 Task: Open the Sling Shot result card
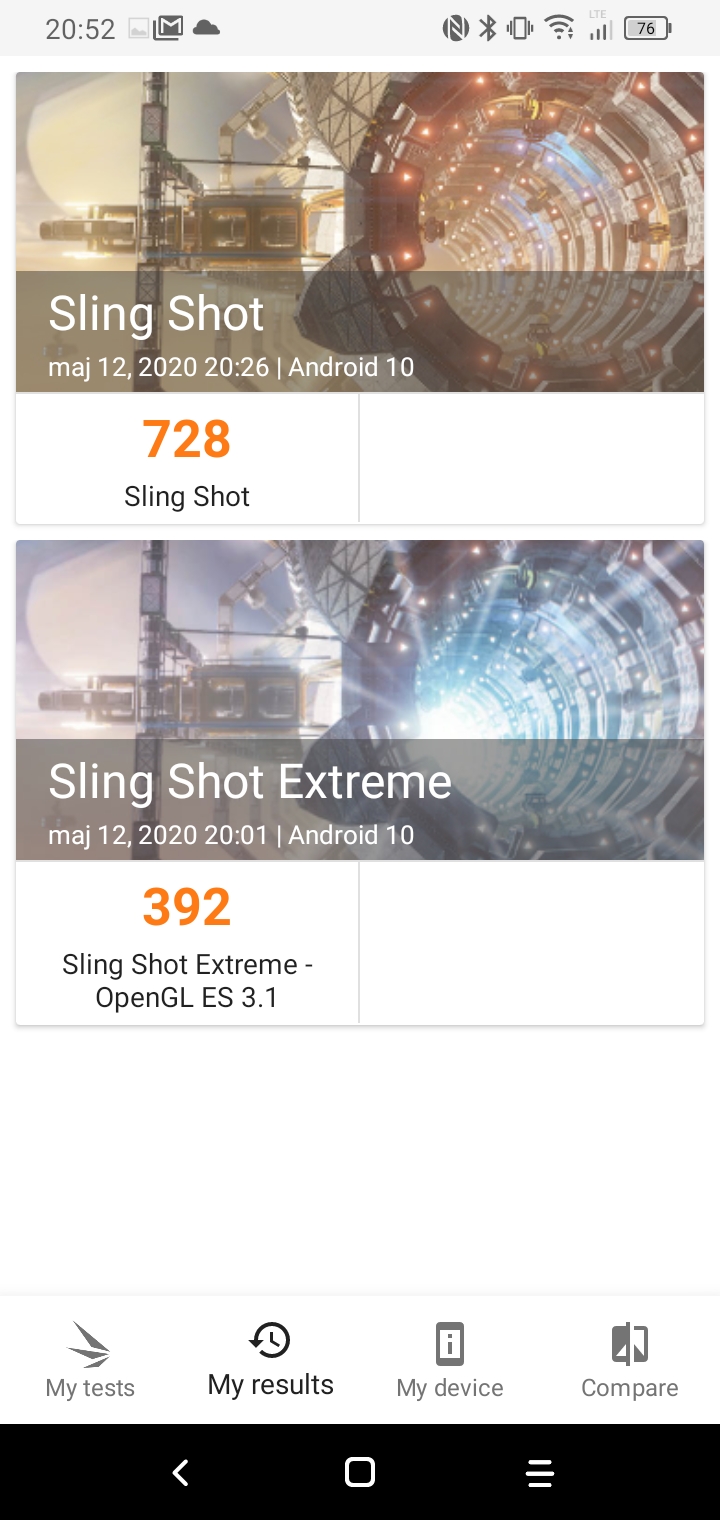[360, 297]
